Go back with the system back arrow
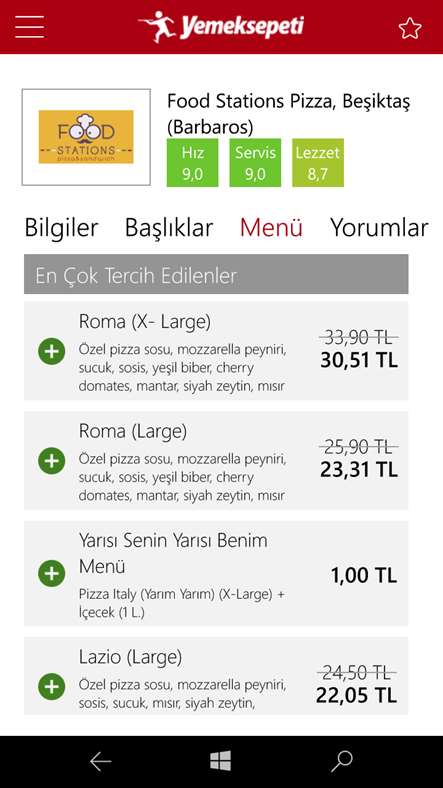Viewport: 443px width, 788px height. click(x=100, y=762)
